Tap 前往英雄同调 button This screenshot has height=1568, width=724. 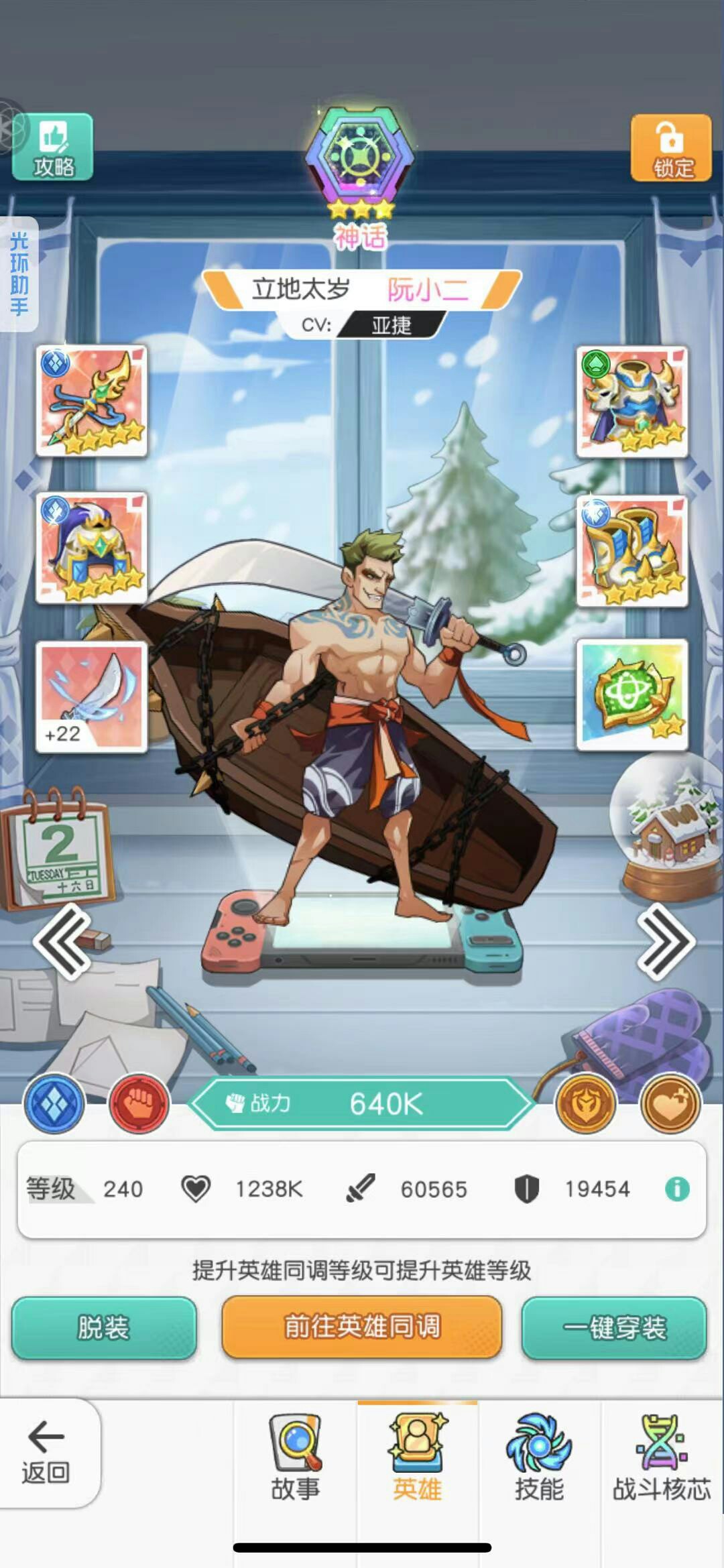(362, 1326)
